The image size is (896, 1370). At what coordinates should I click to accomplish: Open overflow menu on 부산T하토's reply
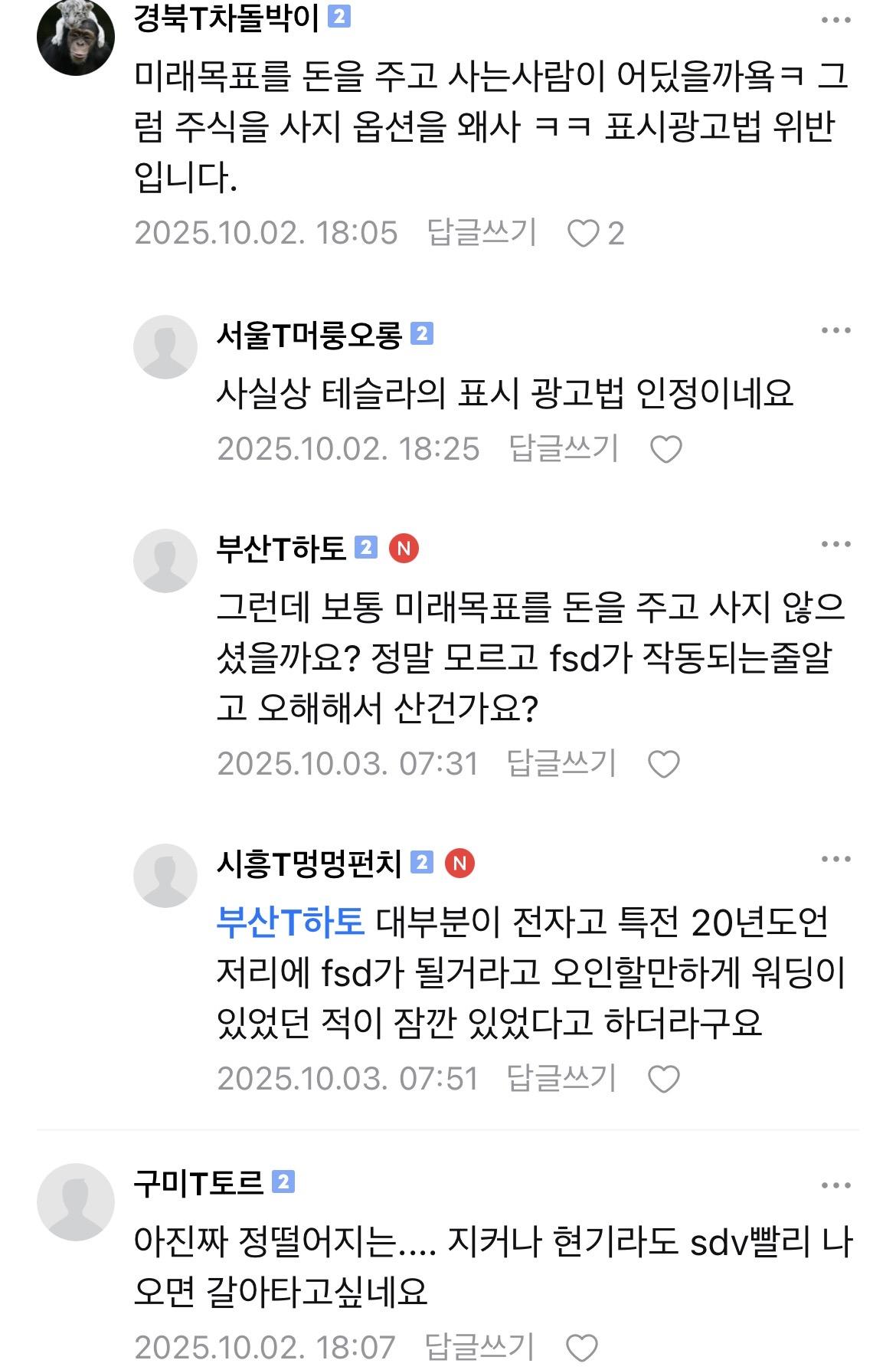click(x=836, y=545)
